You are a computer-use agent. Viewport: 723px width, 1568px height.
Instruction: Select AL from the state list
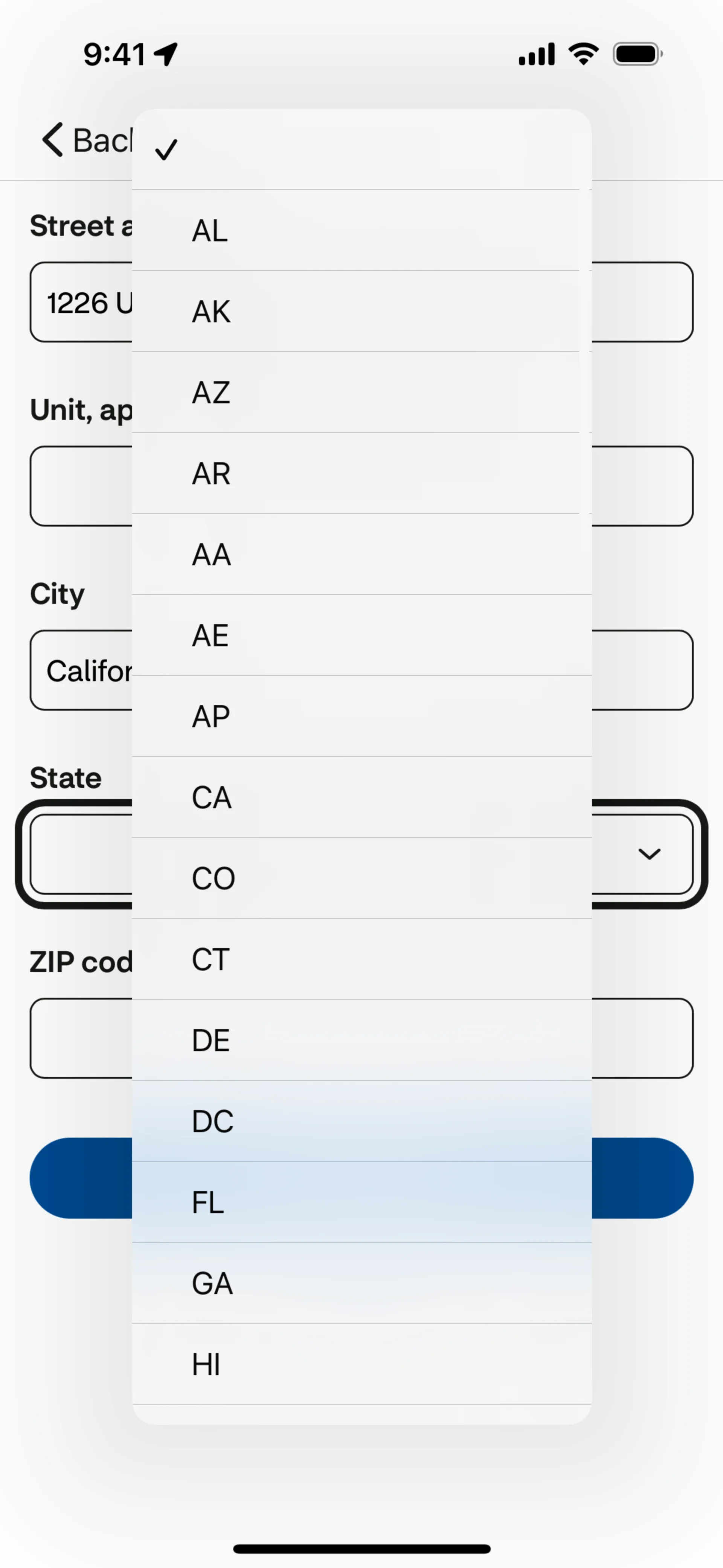point(361,231)
